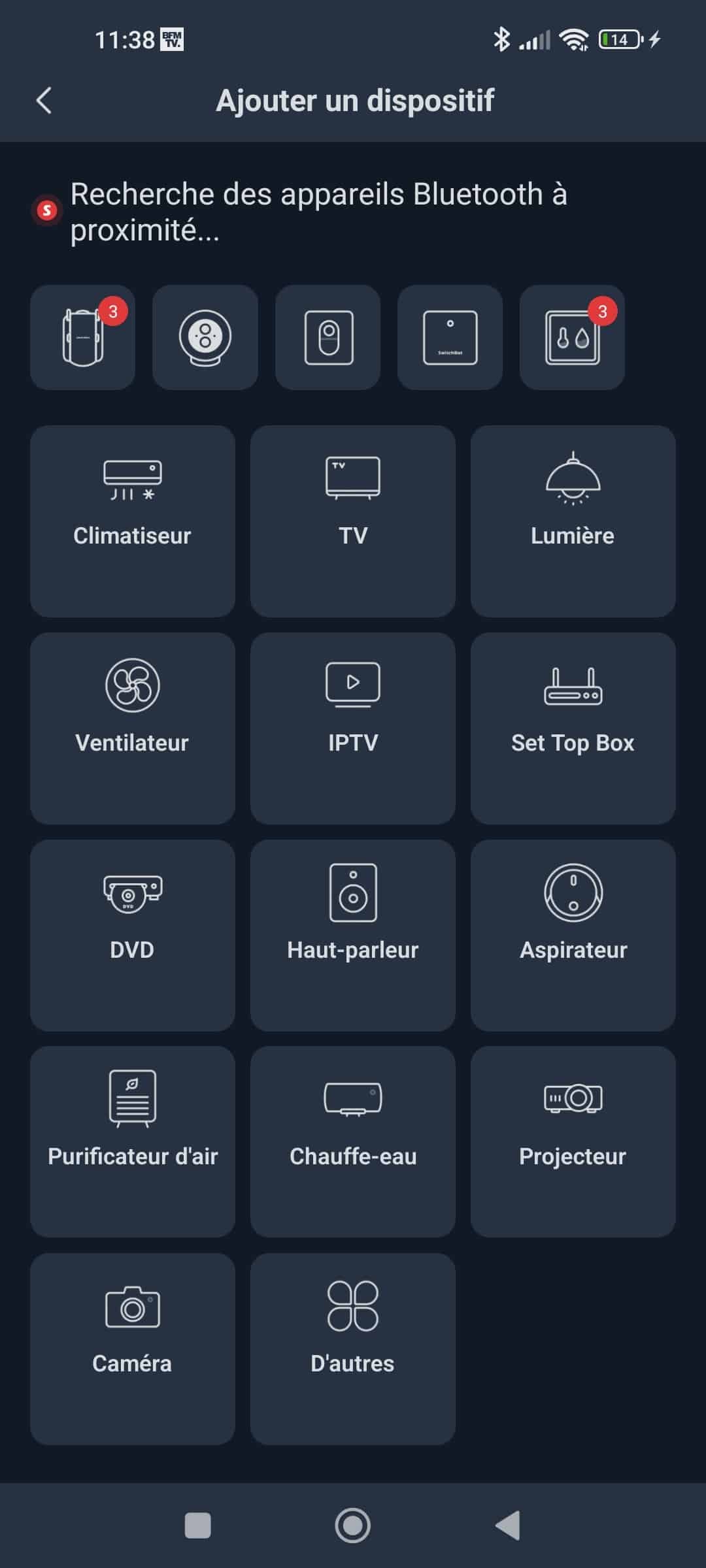Add an Aspirateur device
The width and height of the screenshot is (706, 1568).
[x=573, y=935]
